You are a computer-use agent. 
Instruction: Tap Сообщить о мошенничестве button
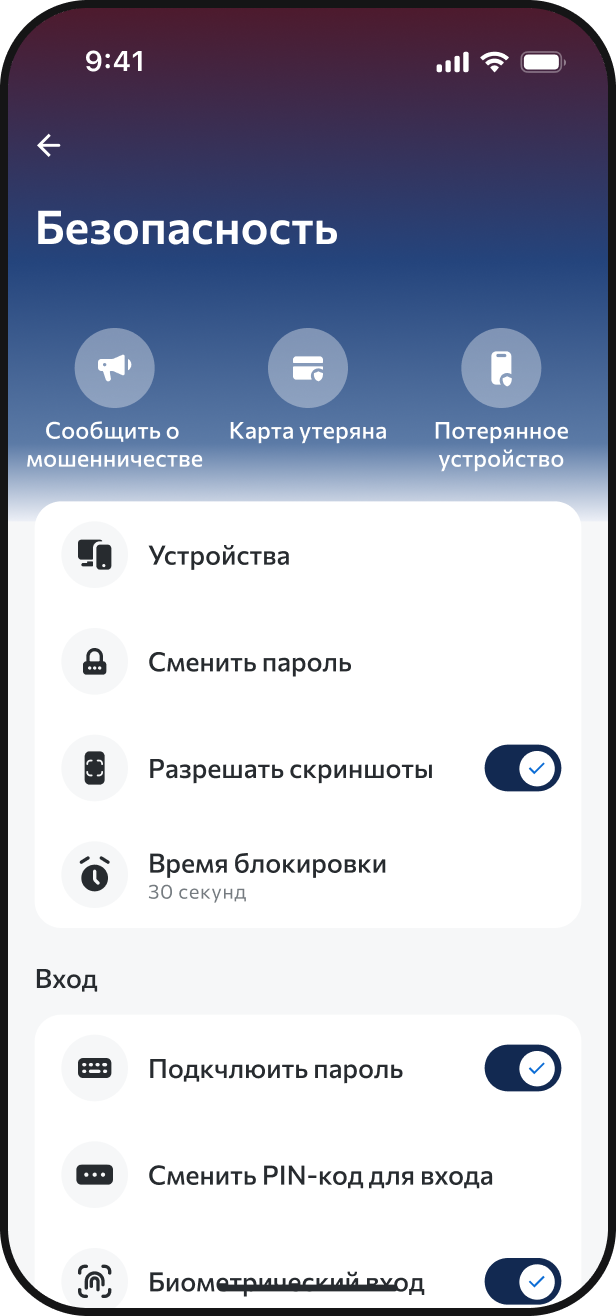tap(115, 369)
